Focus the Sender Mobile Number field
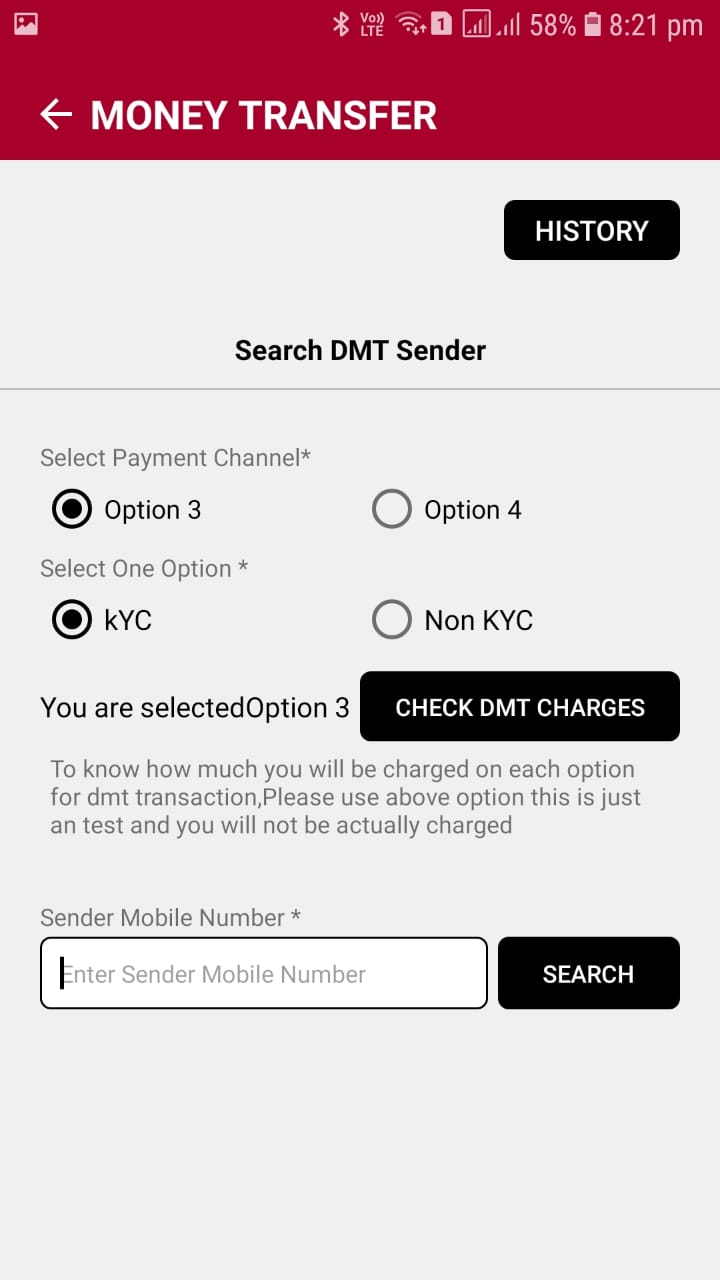This screenshot has width=720, height=1280. (x=263, y=973)
